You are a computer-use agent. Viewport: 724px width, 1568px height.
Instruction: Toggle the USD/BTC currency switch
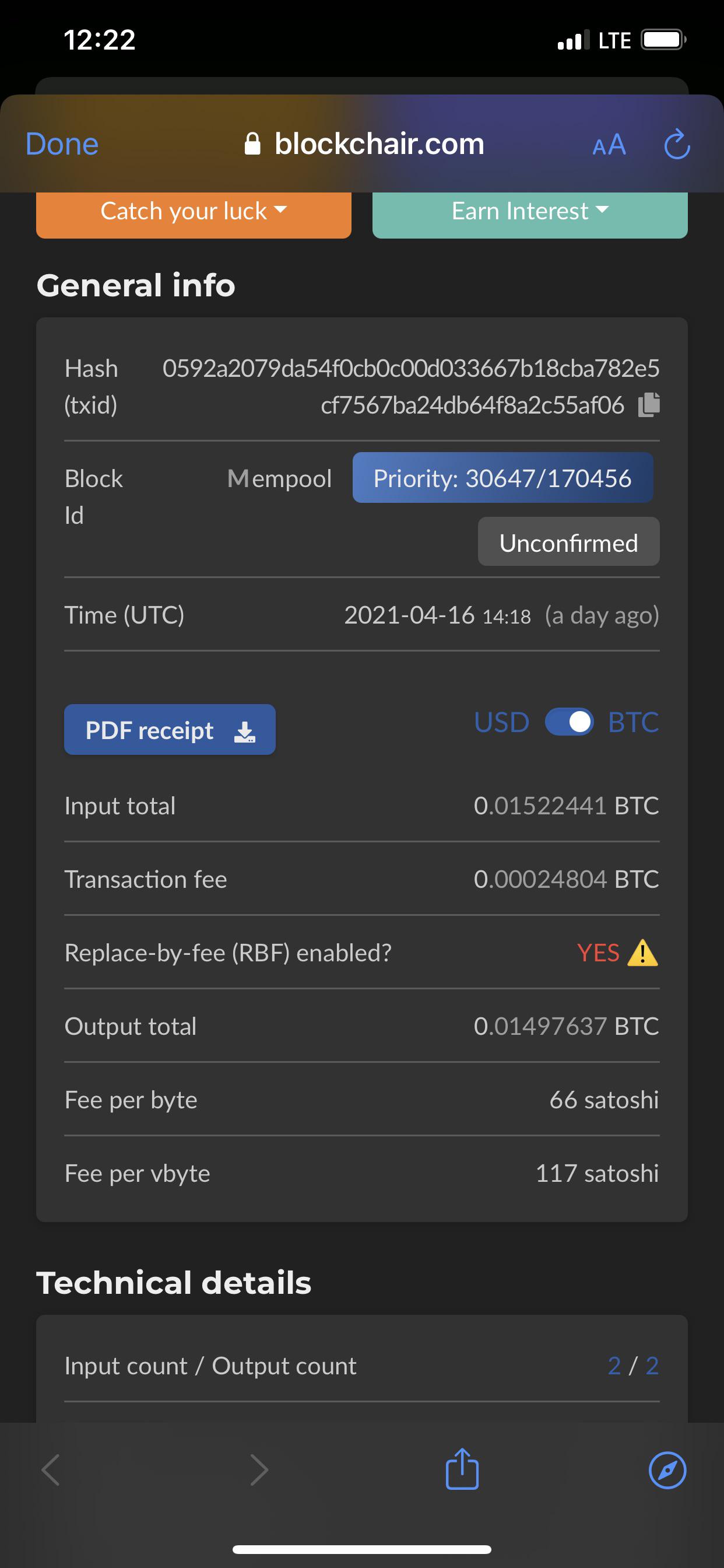pos(569,723)
